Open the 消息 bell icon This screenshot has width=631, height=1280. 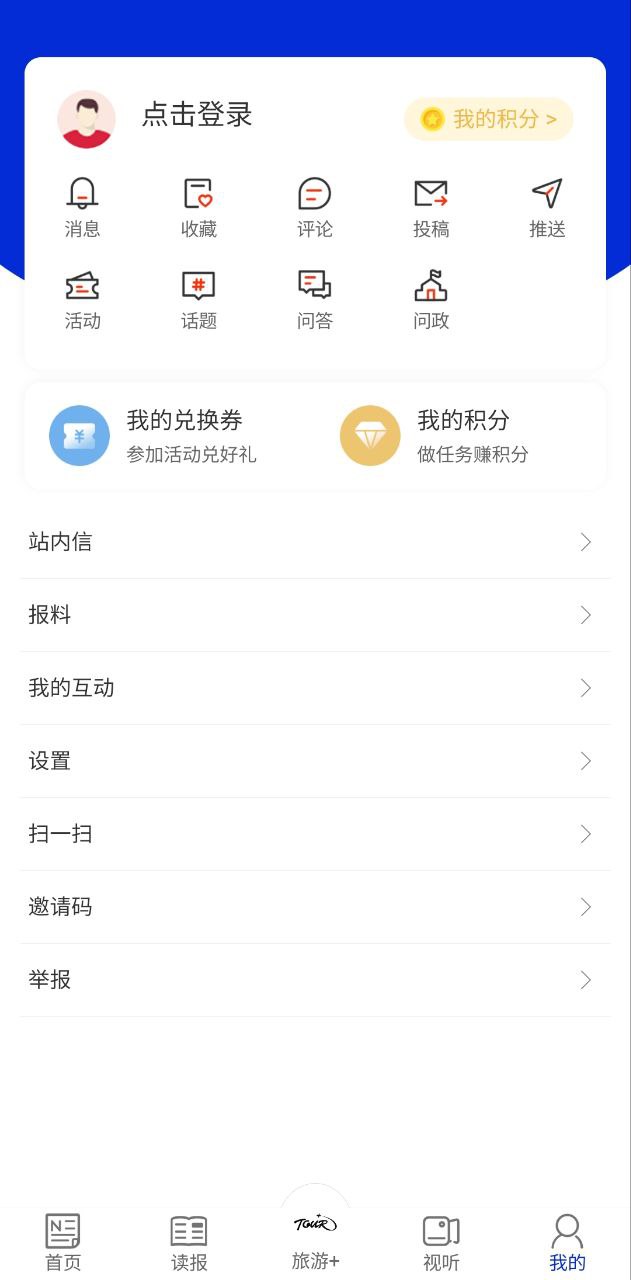[82, 208]
